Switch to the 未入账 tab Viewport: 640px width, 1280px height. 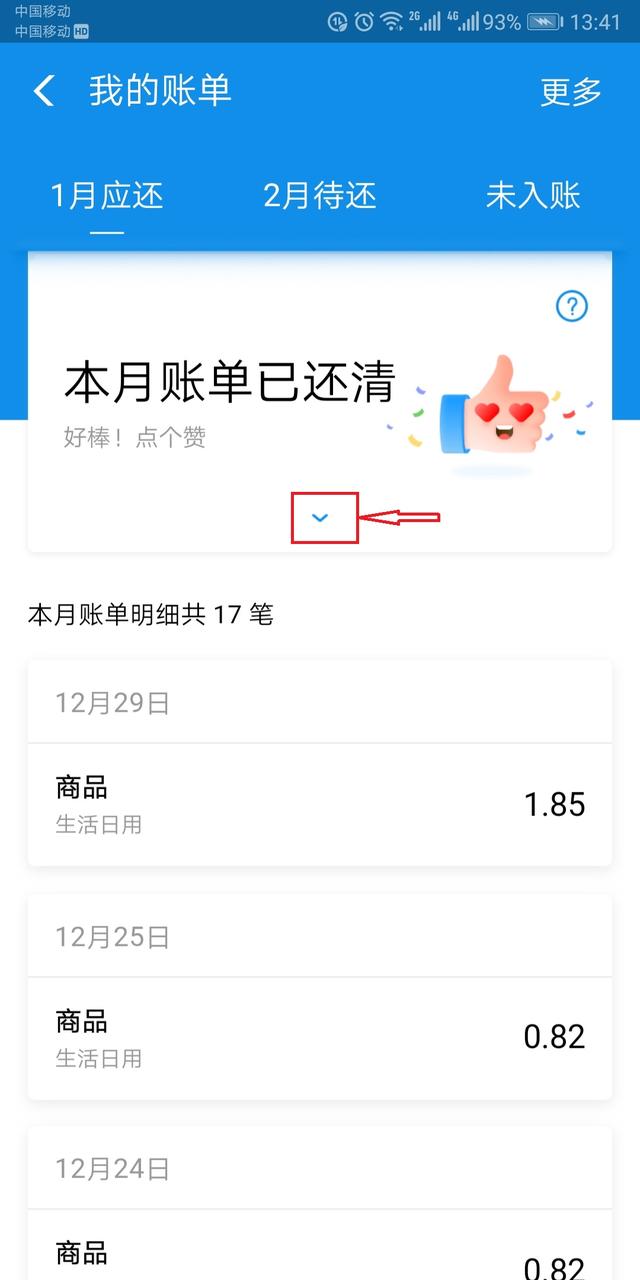(533, 195)
